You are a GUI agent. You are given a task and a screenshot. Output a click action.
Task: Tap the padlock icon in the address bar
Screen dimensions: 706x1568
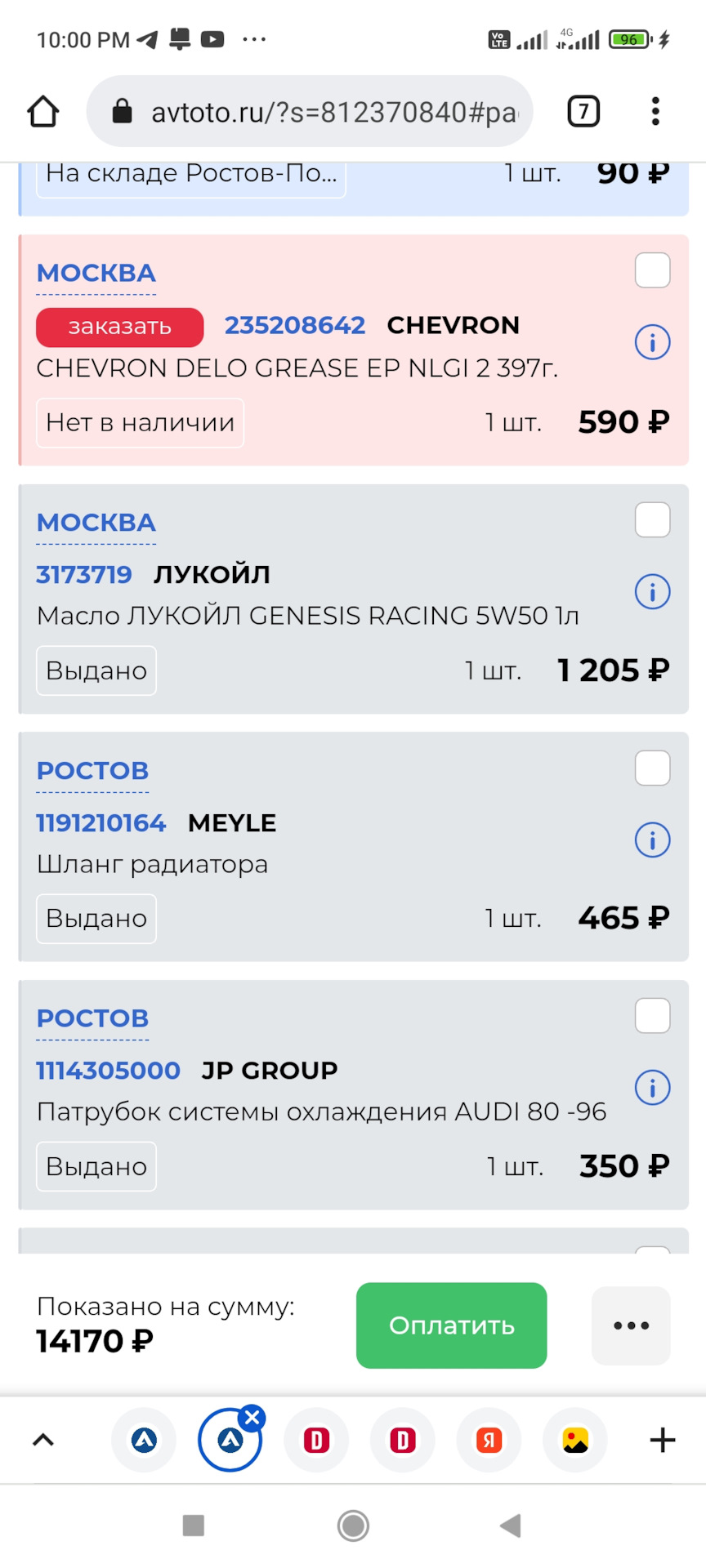(x=122, y=111)
